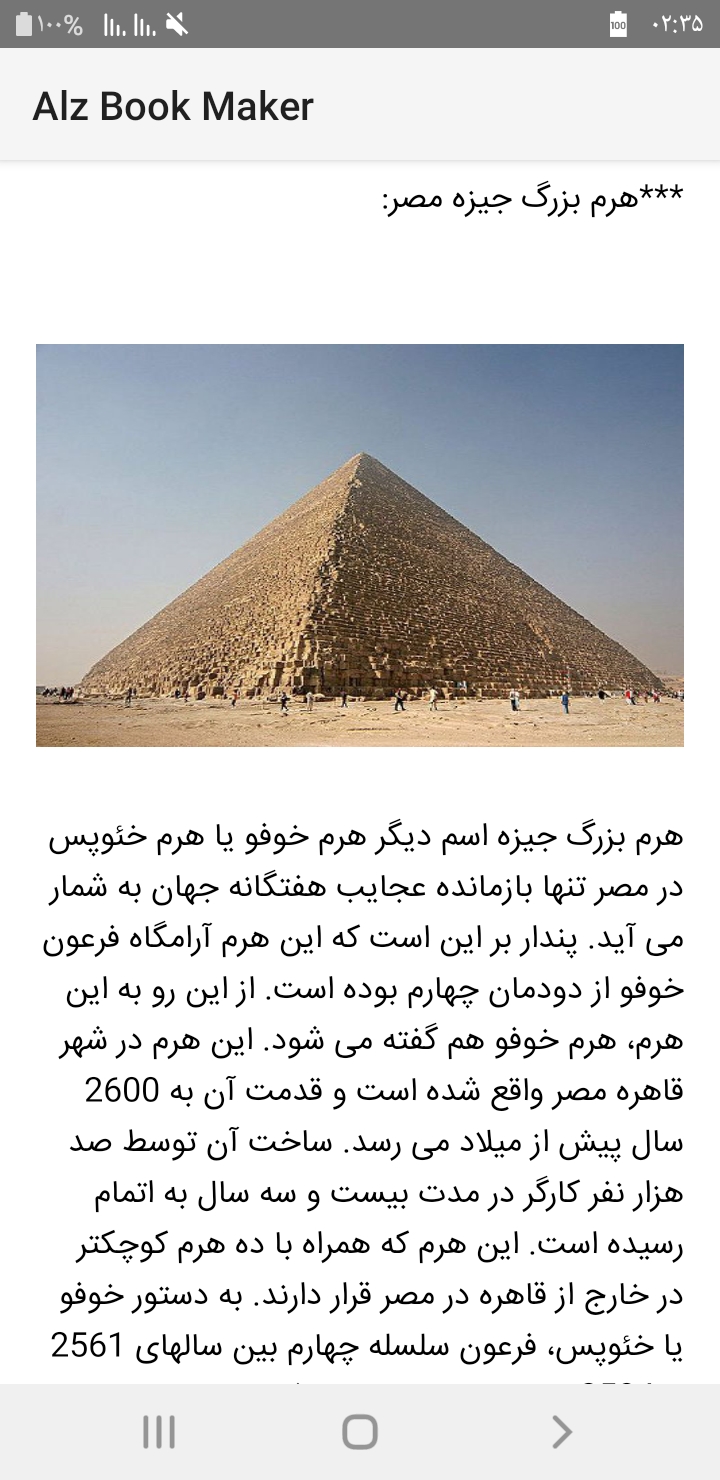Go back with the system back arrow
The image size is (720, 1480).
pos(562,1432)
